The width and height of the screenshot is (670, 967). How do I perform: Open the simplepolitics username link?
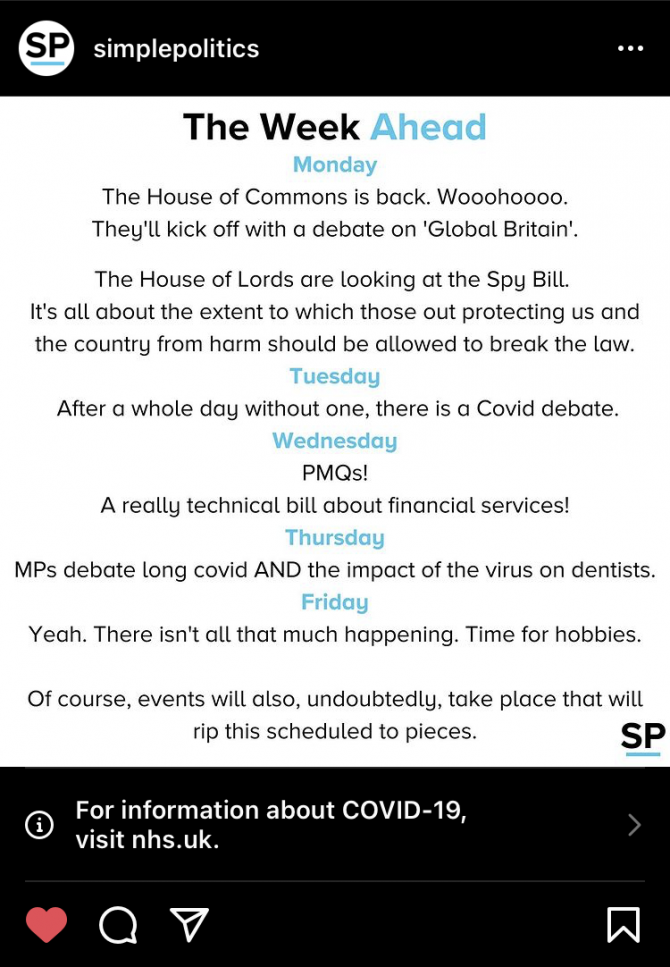[176, 49]
